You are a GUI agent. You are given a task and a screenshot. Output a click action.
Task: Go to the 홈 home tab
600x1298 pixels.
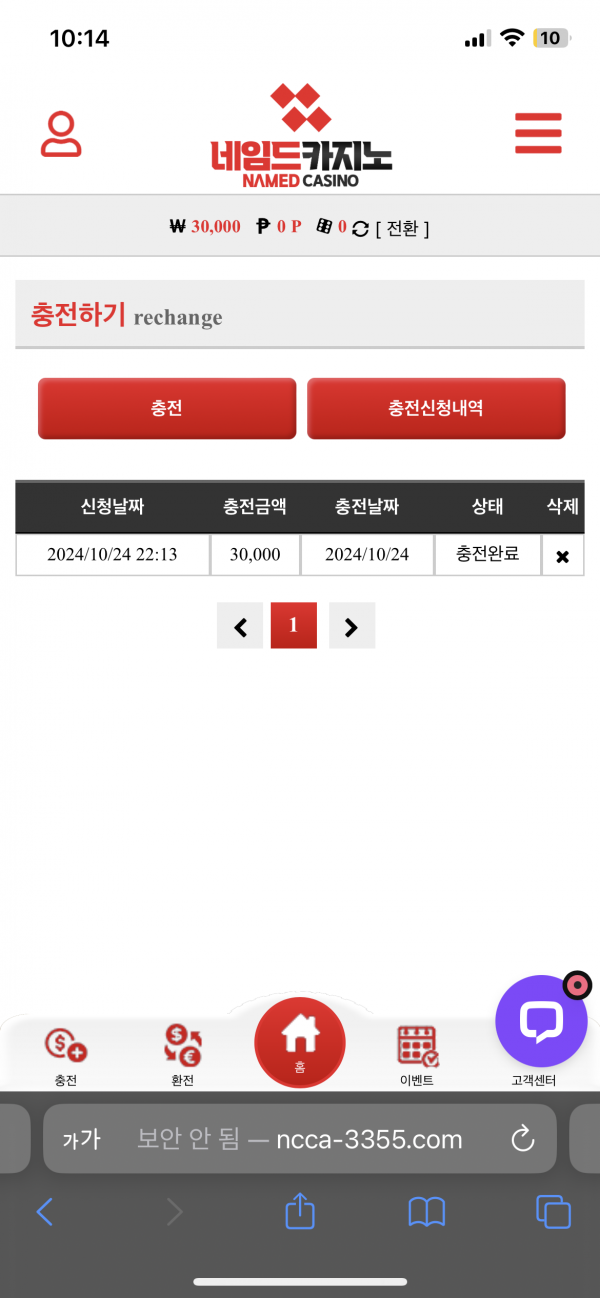pos(299,1040)
